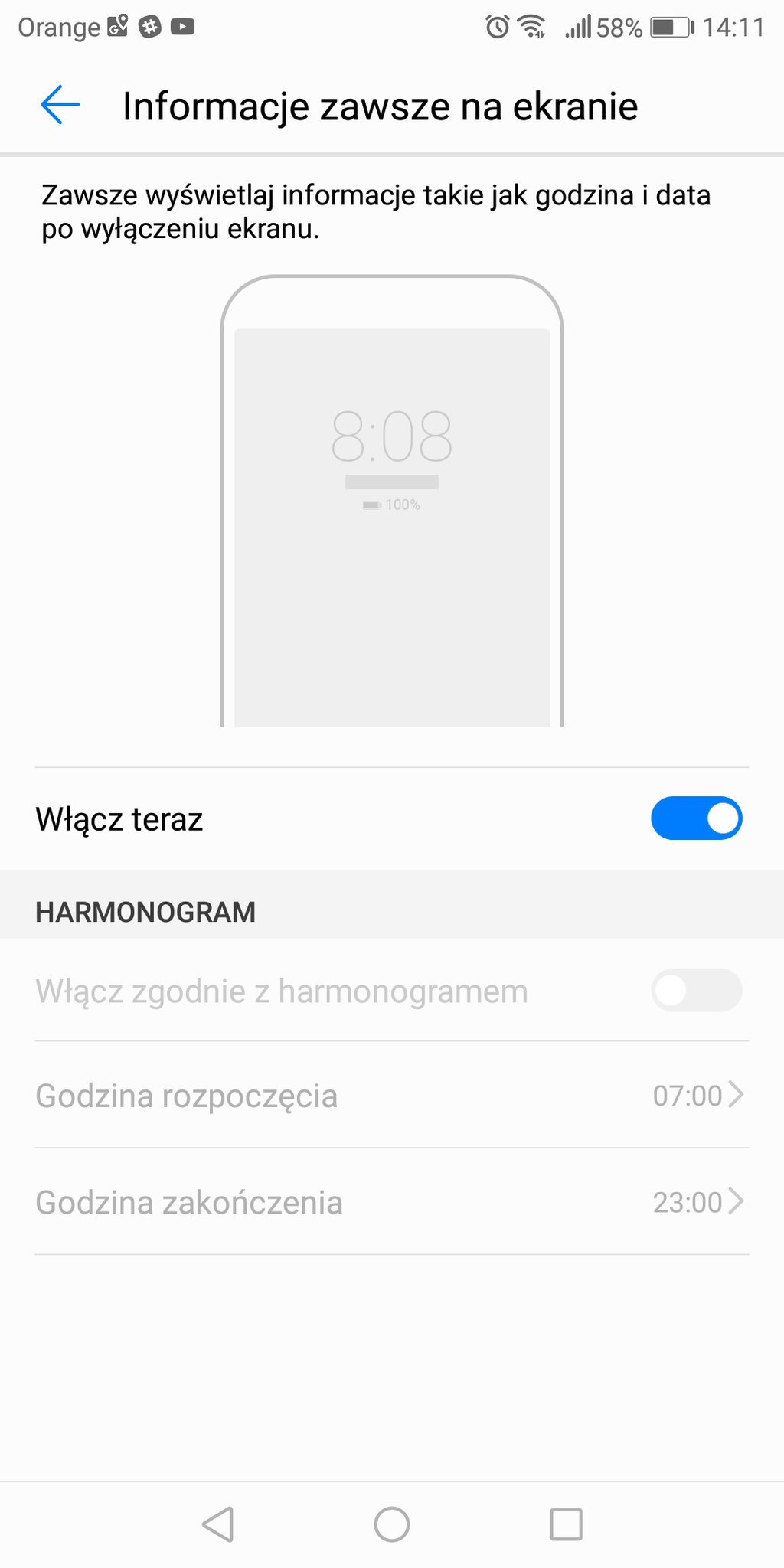The height and width of the screenshot is (1568, 784).
Task: Toggle Włącz zgodnie z harmonogramem switch
Action: point(696,990)
